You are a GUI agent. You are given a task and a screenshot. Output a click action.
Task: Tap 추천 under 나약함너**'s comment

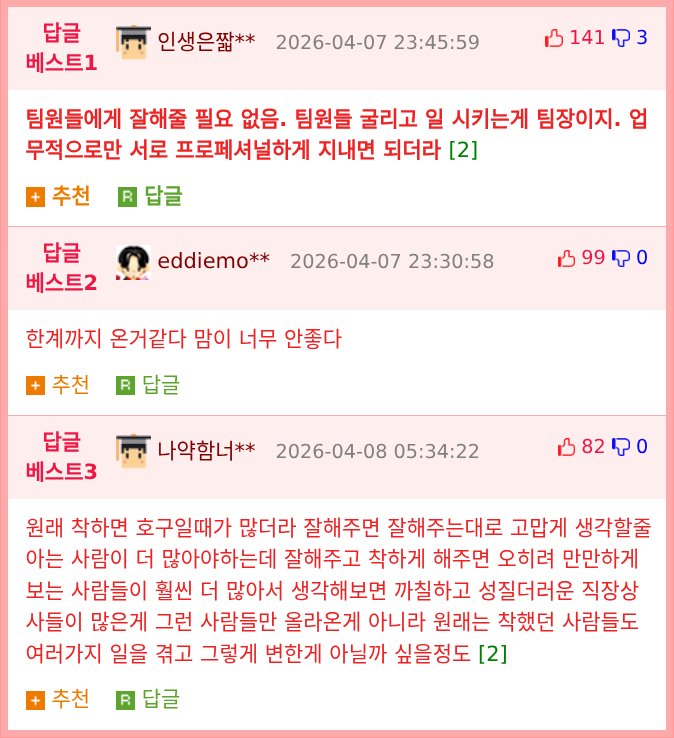tap(58, 698)
